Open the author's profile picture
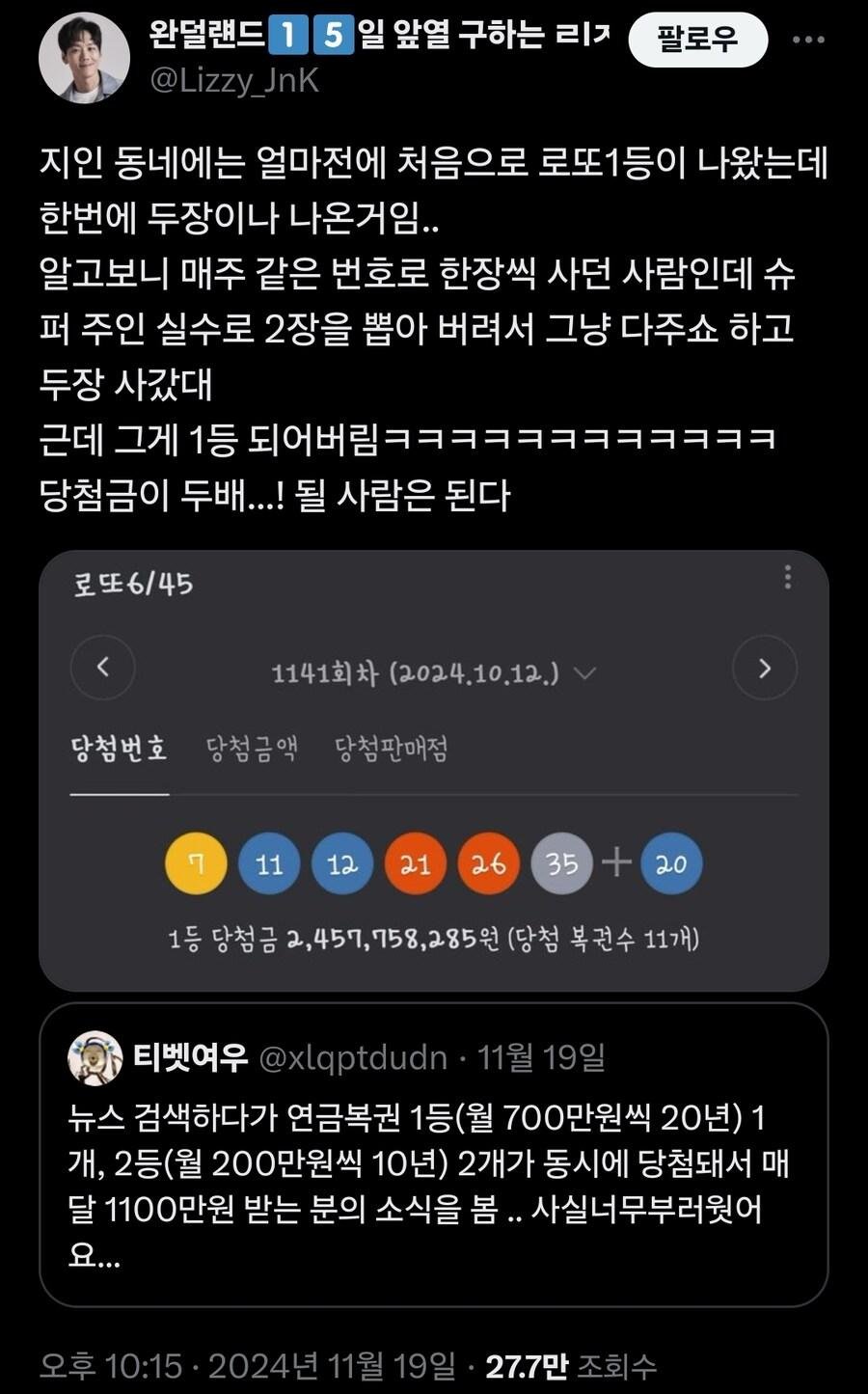 [x=84, y=58]
